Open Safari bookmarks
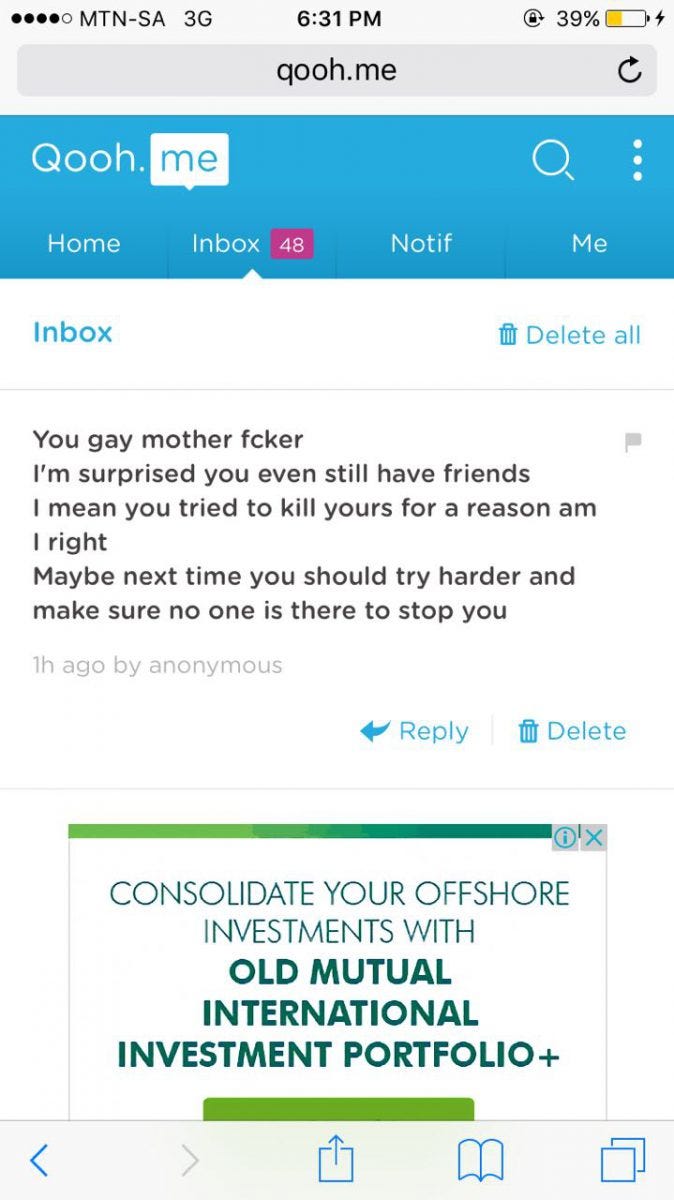 click(x=480, y=1160)
